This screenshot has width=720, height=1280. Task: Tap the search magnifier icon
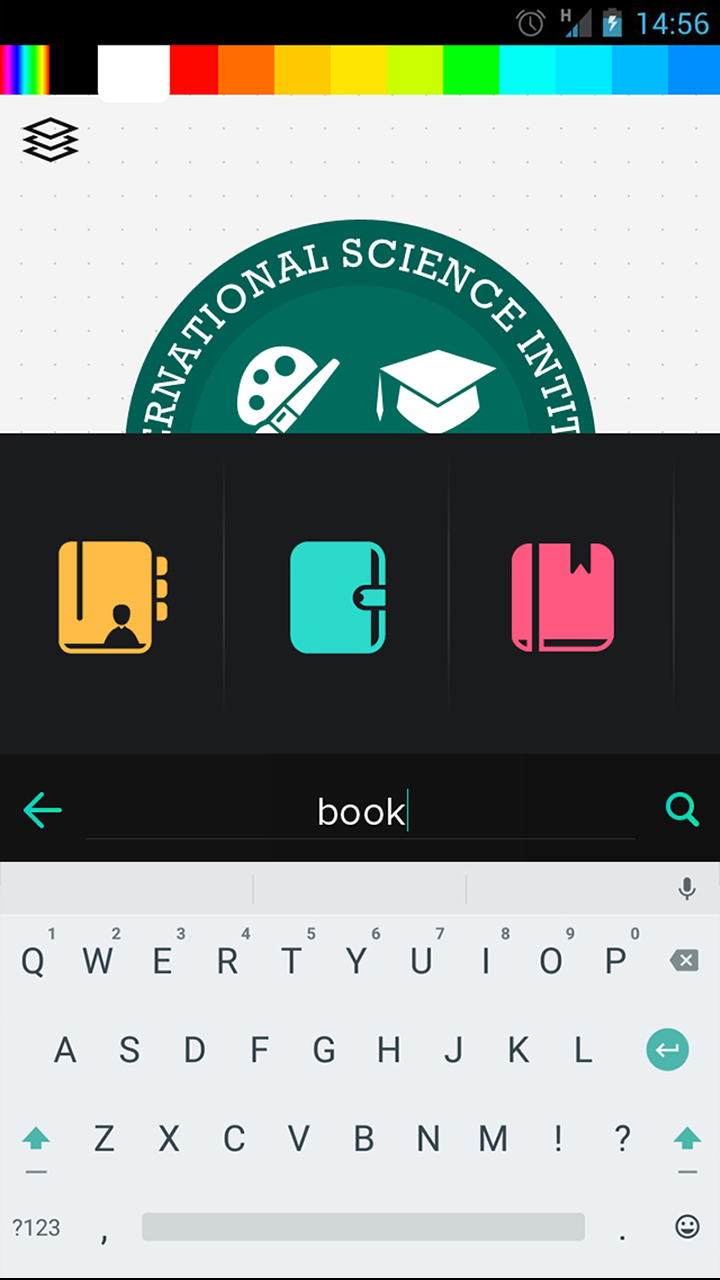click(681, 810)
